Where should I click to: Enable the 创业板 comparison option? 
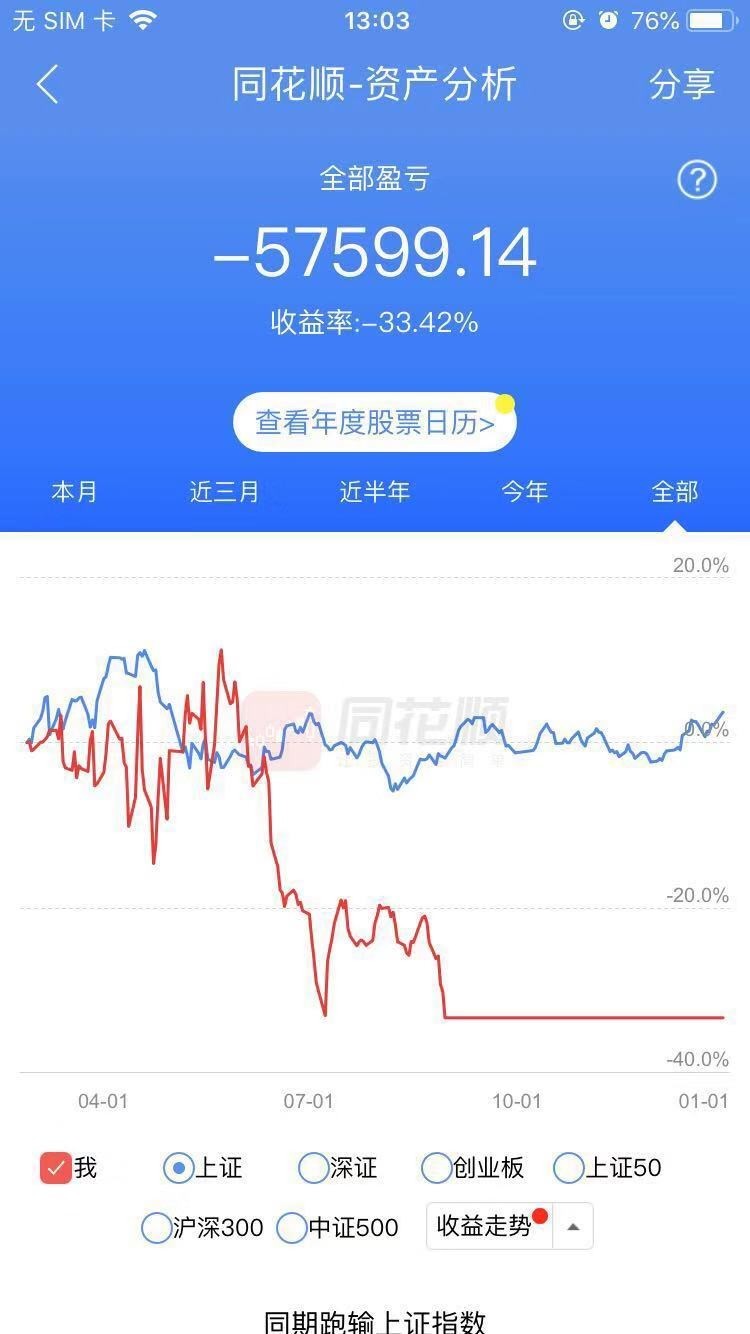coord(436,1167)
